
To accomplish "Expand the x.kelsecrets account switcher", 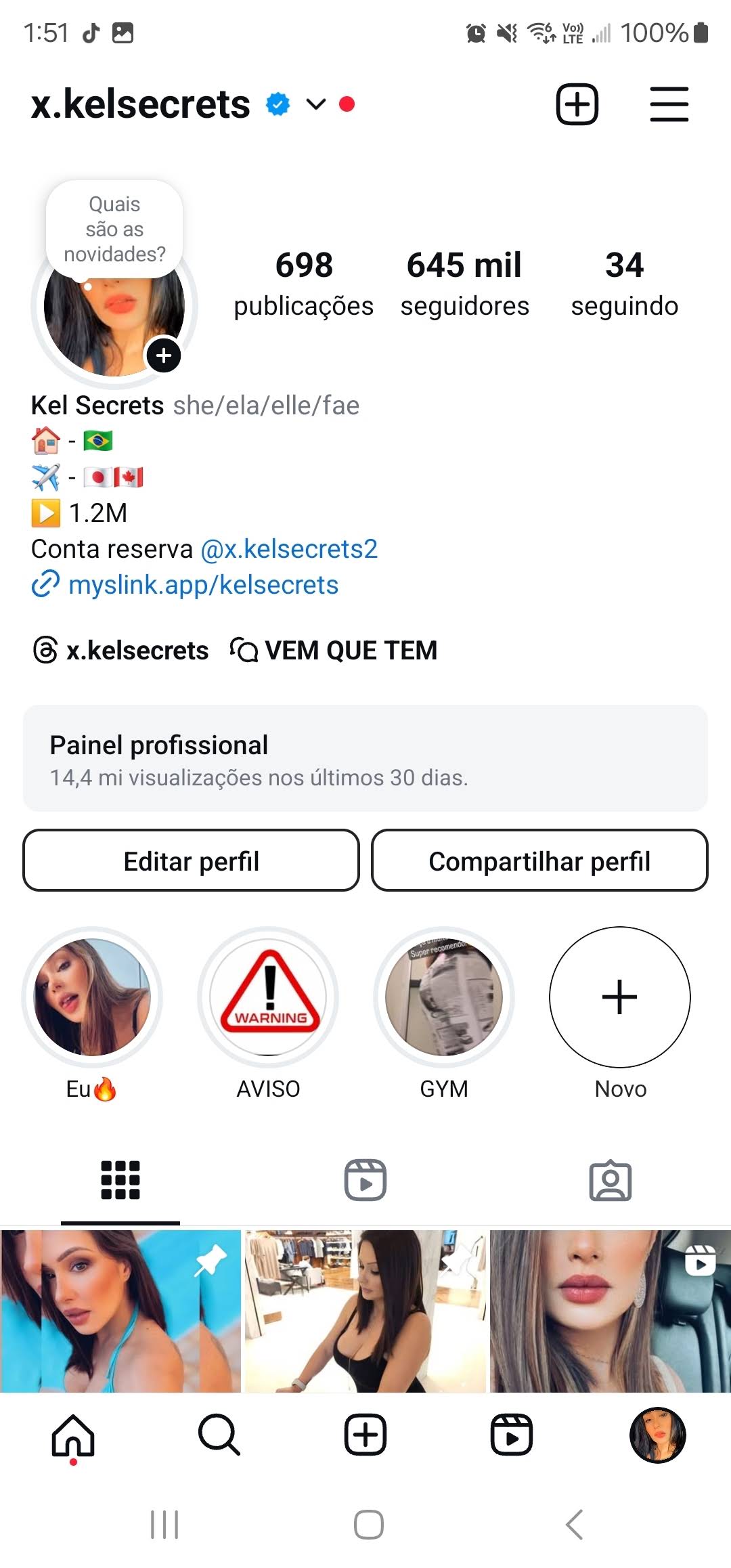I will 315,104.
